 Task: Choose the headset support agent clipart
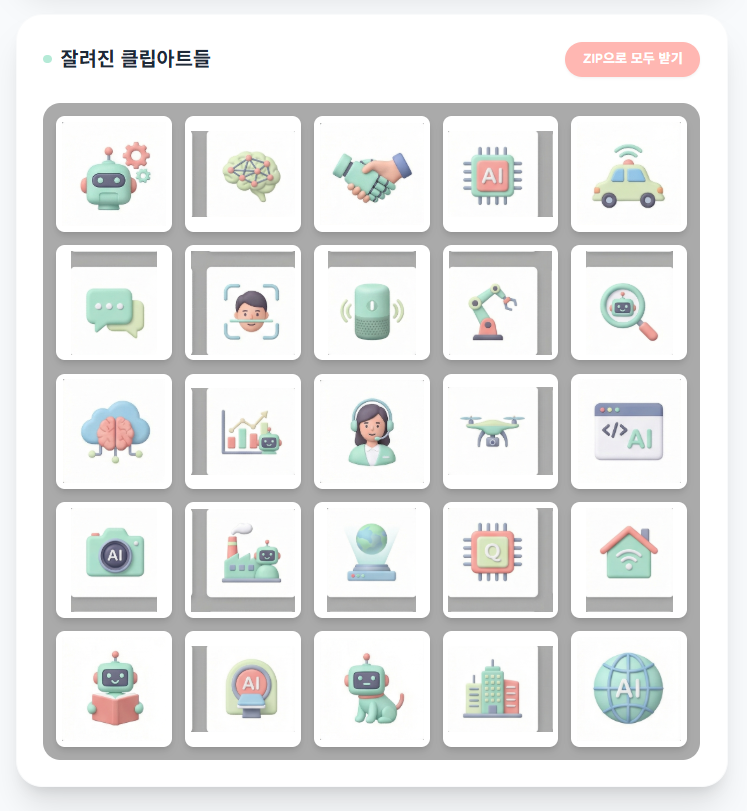pos(372,431)
